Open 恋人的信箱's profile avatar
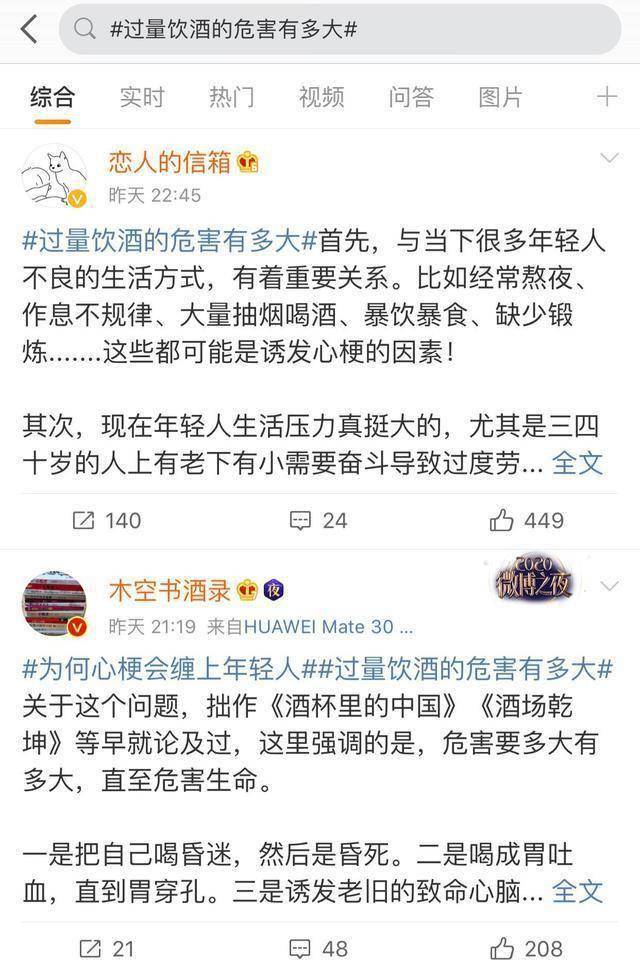Image resolution: width=640 pixels, height=968 pixels. click(x=54, y=176)
